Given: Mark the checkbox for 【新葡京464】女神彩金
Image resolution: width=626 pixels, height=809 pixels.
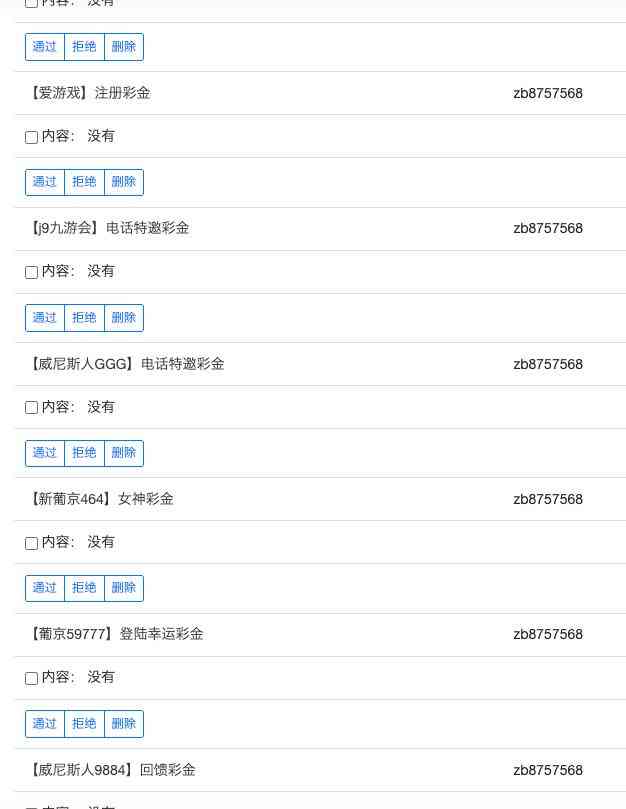Looking at the screenshot, I should click(31, 543).
